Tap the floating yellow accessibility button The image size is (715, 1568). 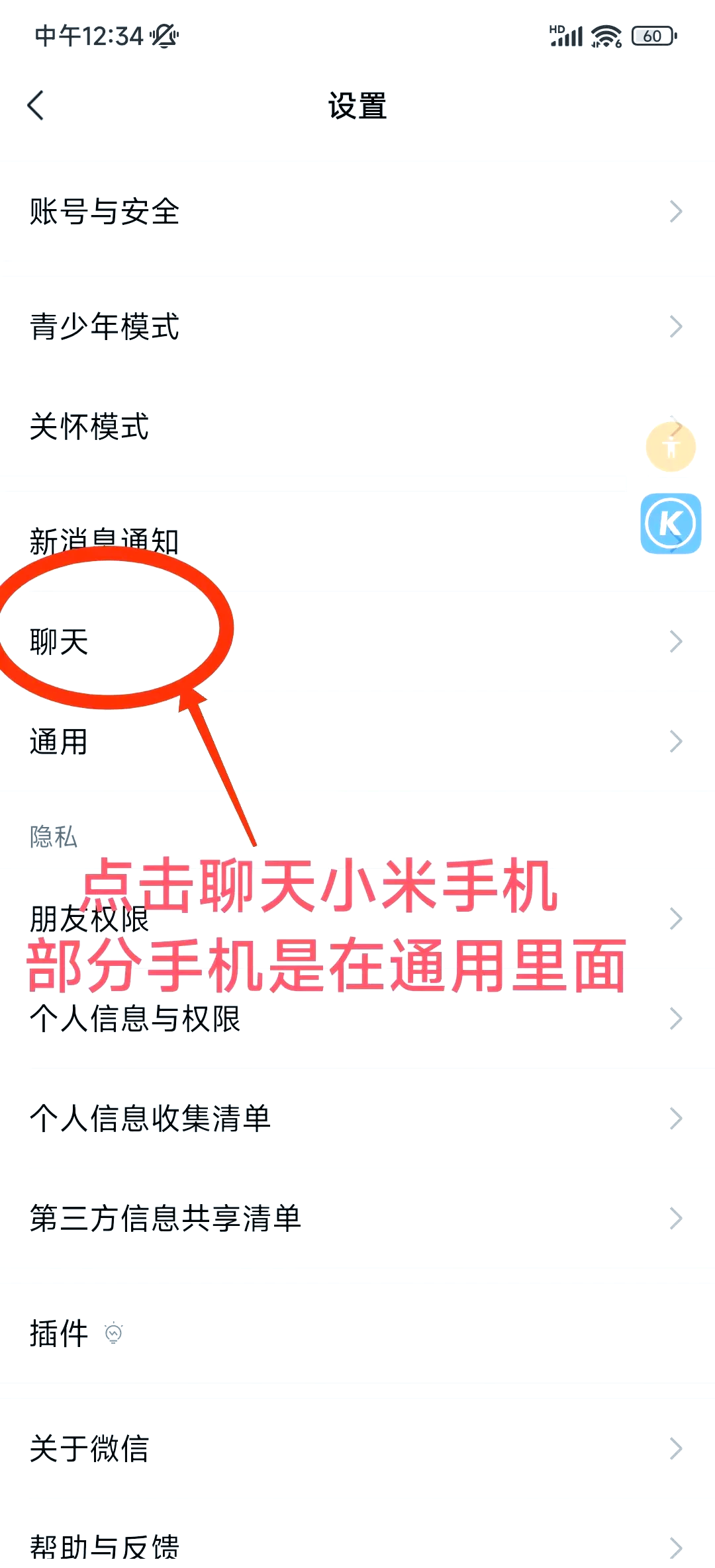(671, 447)
